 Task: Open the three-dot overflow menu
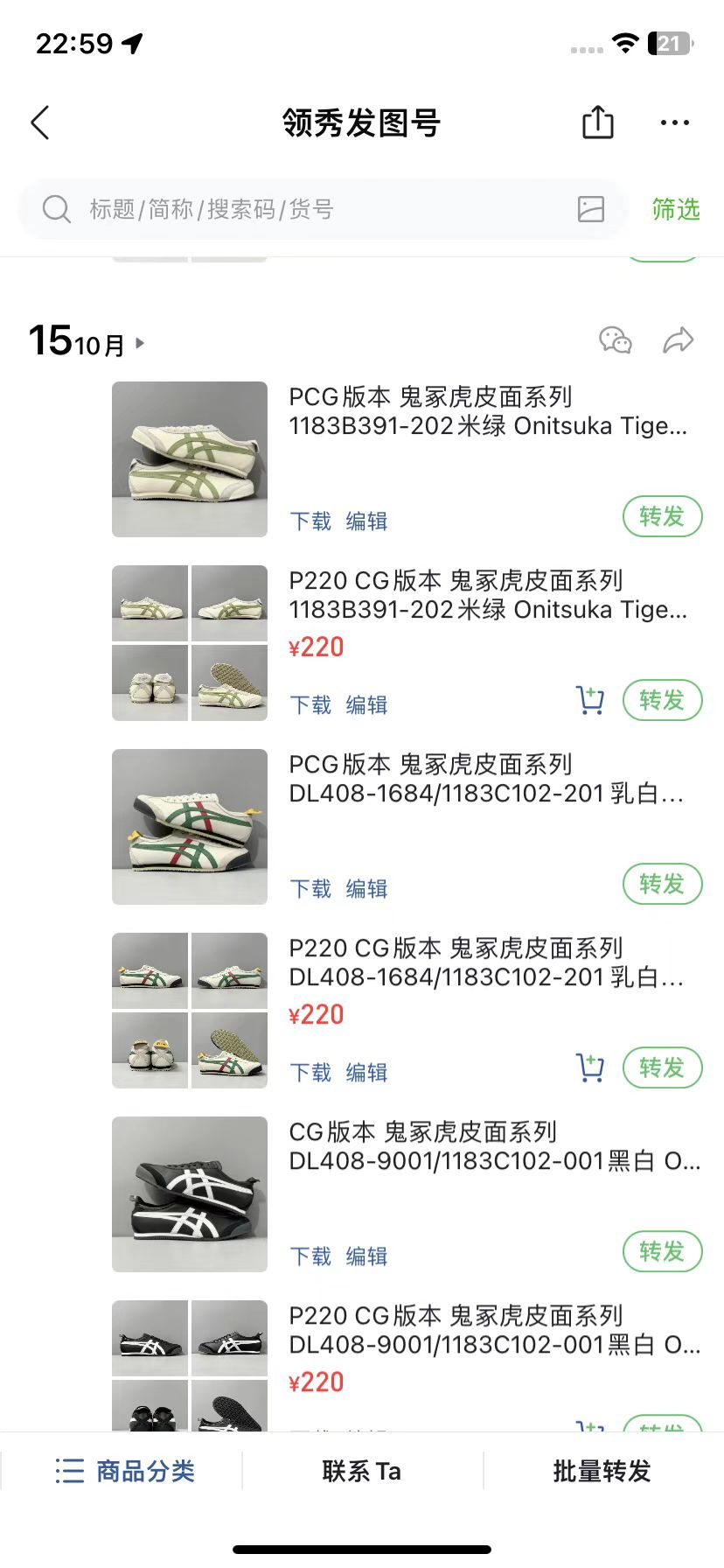(675, 123)
